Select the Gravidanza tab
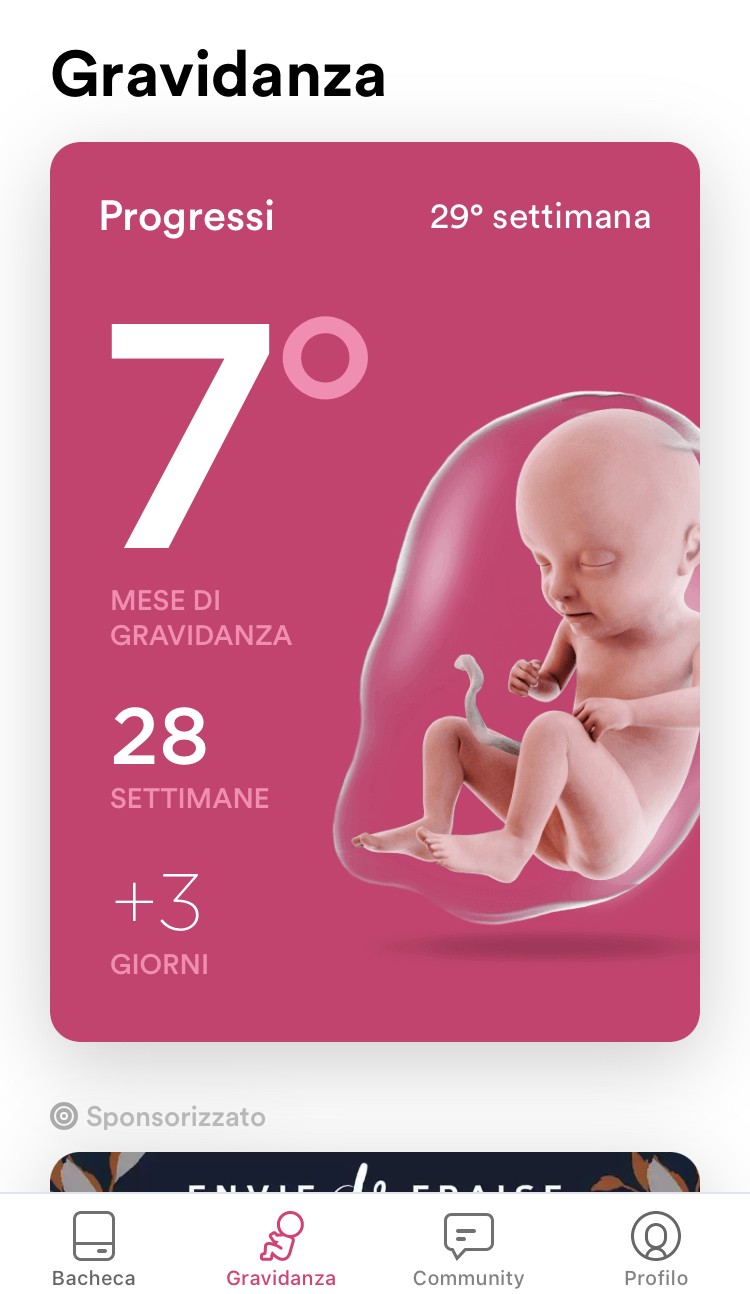The width and height of the screenshot is (750, 1294). 281,1248
